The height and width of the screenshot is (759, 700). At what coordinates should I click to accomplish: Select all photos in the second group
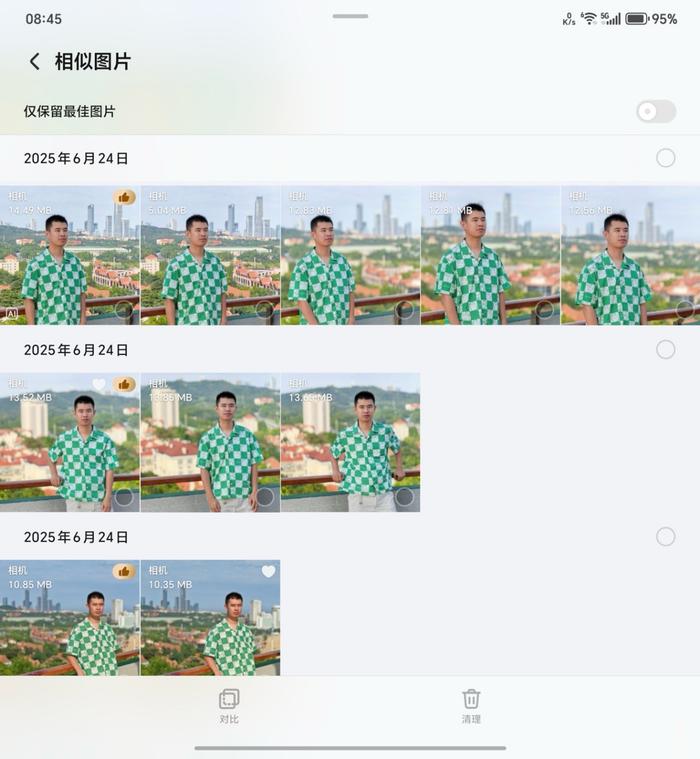pos(665,350)
